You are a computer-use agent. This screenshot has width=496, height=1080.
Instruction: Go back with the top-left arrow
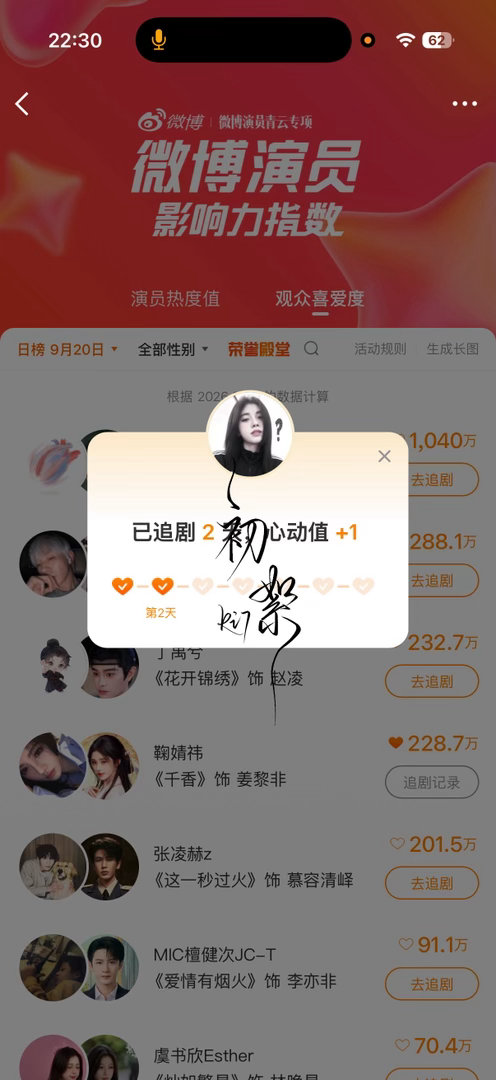22,104
